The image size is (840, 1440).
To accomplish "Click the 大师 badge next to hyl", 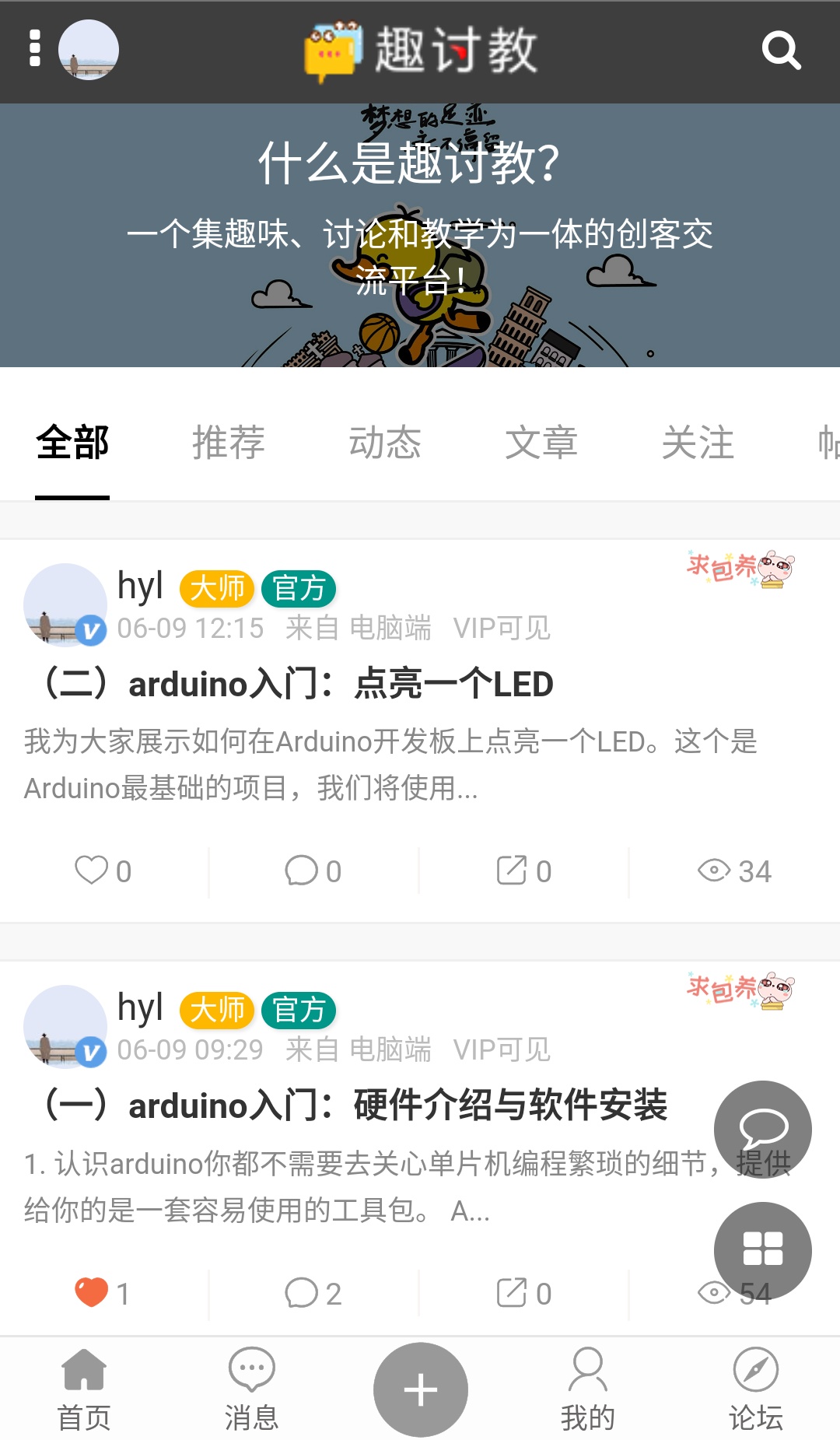I will click(x=216, y=589).
